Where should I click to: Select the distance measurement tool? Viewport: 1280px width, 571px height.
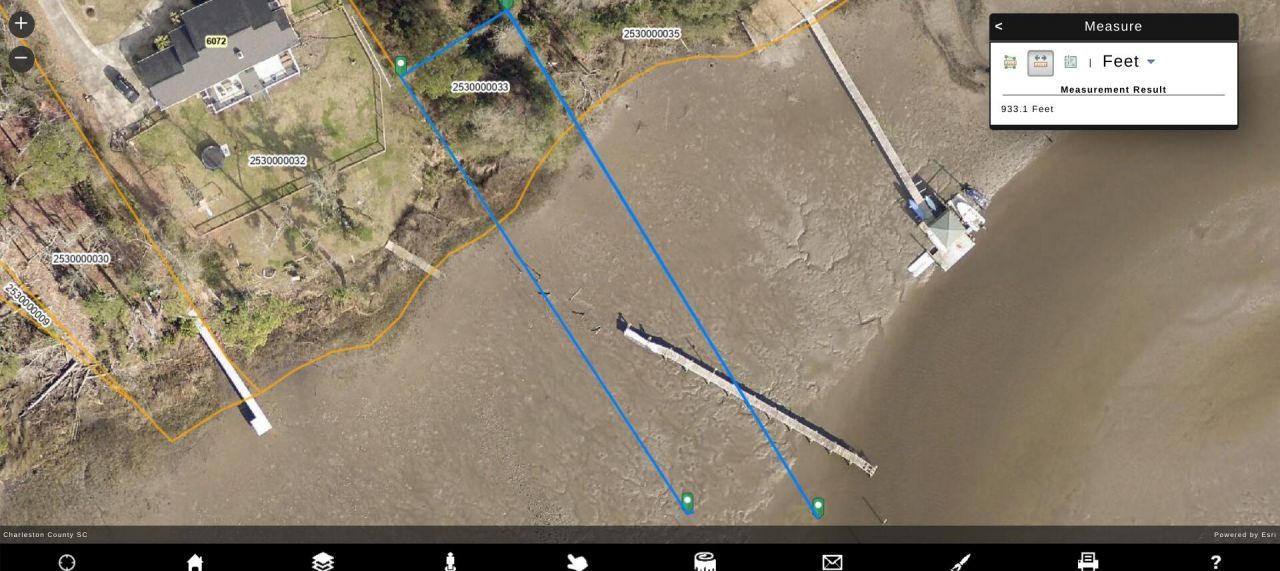1040,62
